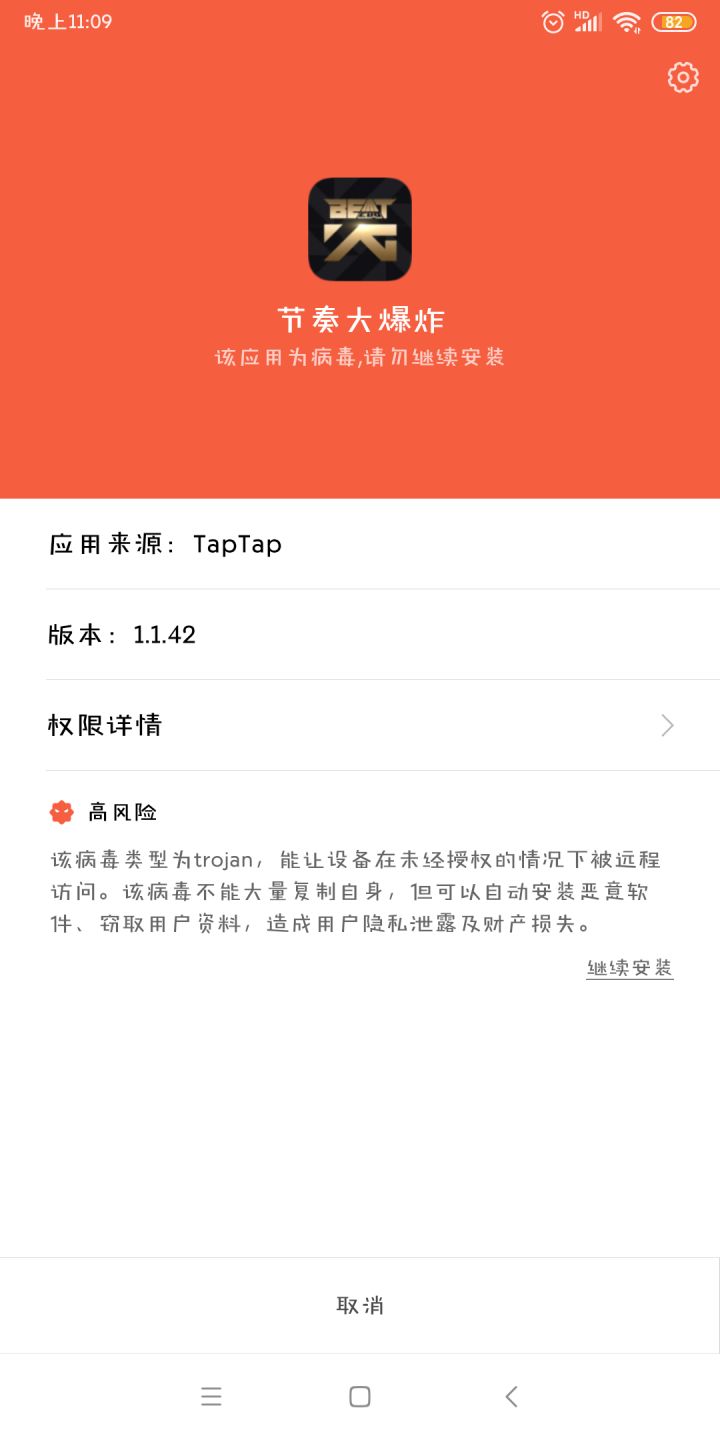The height and width of the screenshot is (1440, 720).
Task: Click the 节奏大爆炸 app icon
Action: click(360, 229)
